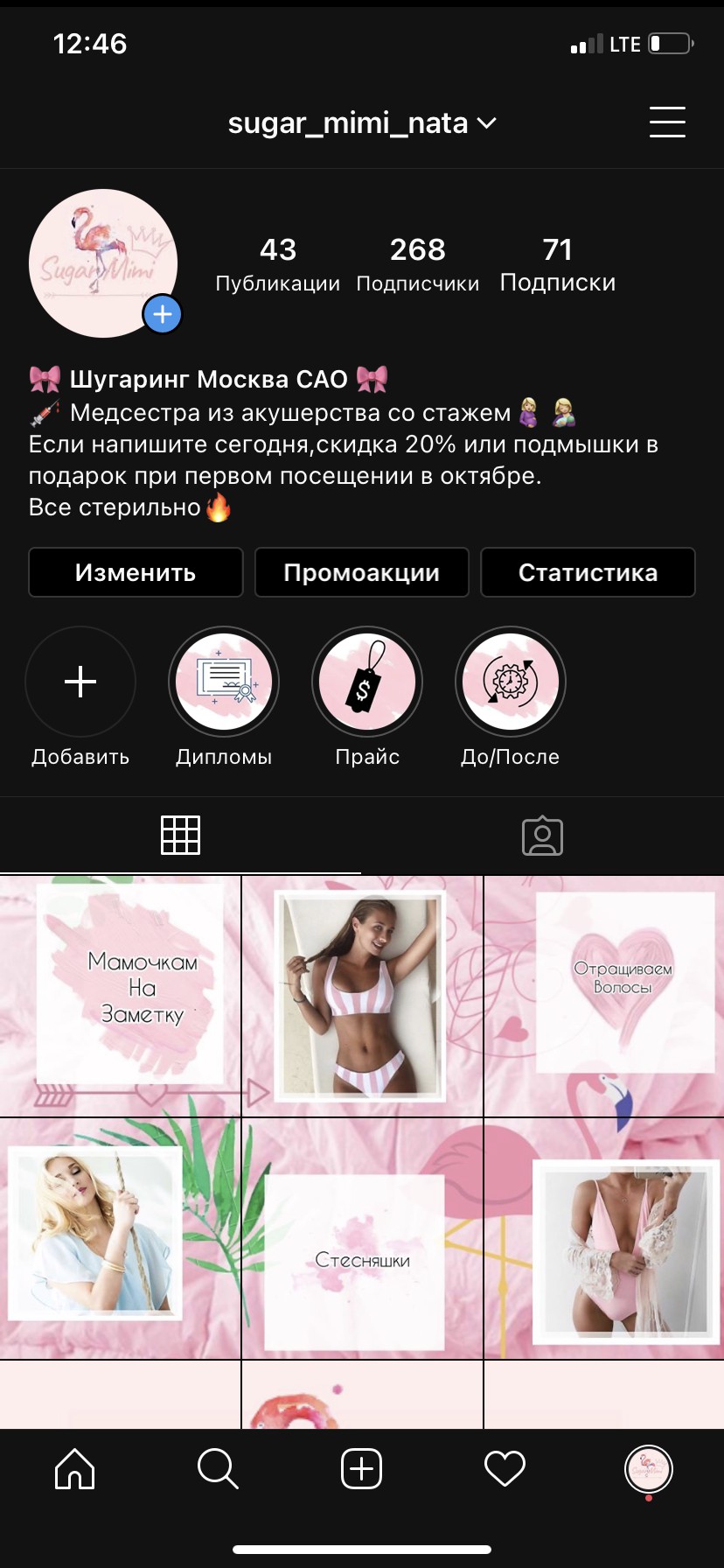Open the activity heart tab
724x1568 pixels.
click(x=505, y=1468)
